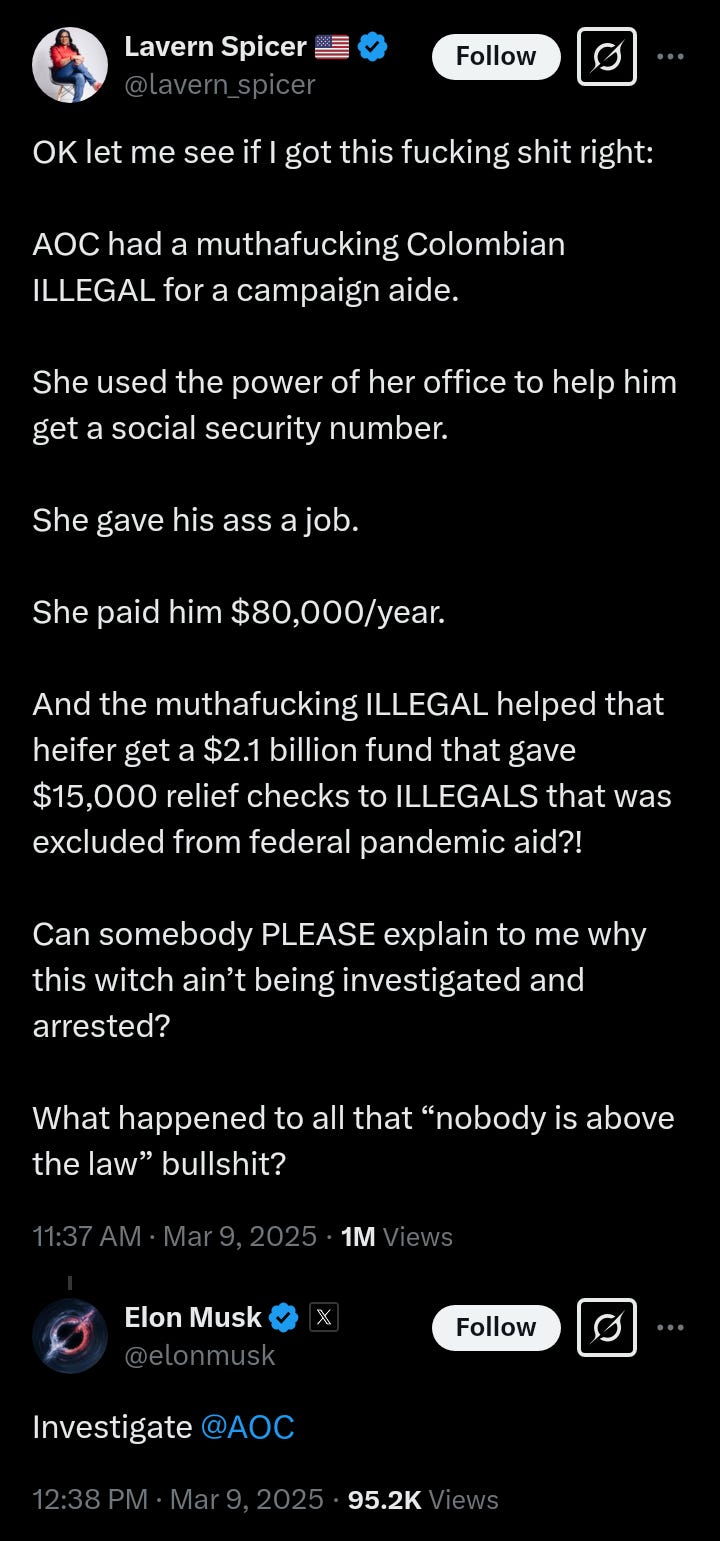Open Elon Musk's profile avatar

pos(70,1335)
